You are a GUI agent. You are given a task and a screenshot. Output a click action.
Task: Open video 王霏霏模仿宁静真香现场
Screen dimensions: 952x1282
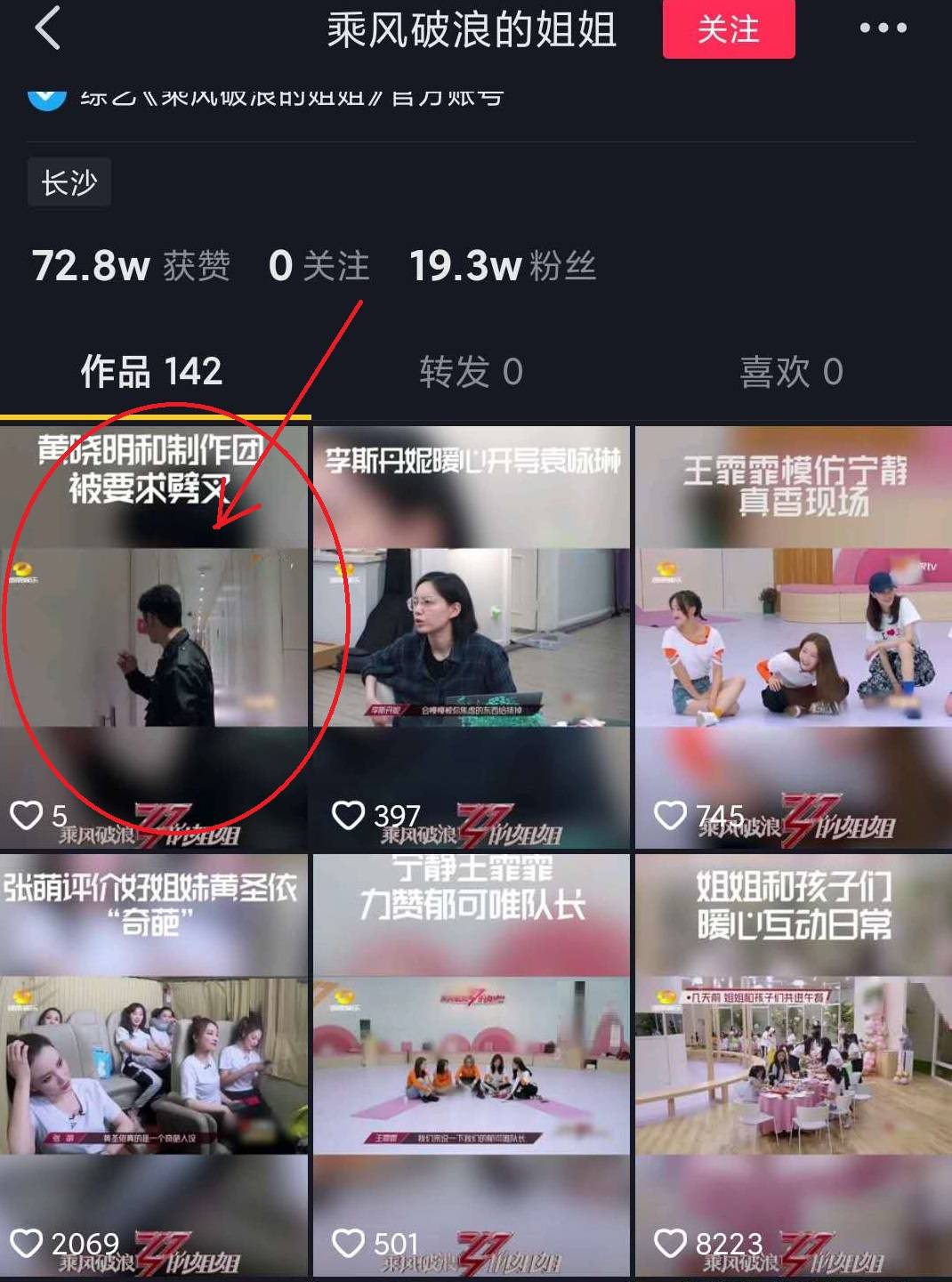(793, 637)
